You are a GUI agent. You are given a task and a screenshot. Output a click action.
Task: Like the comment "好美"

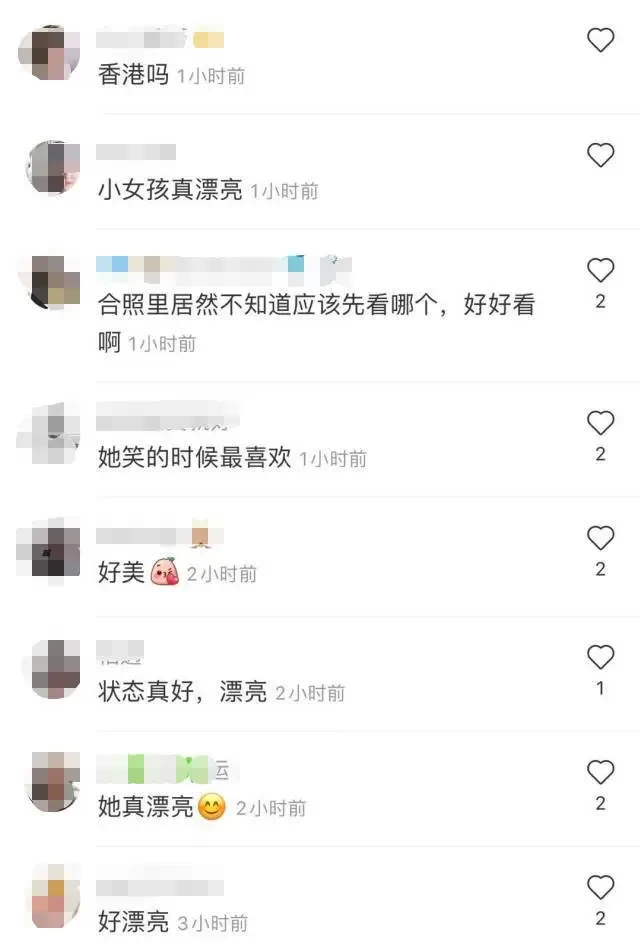click(x=600, y=538)
